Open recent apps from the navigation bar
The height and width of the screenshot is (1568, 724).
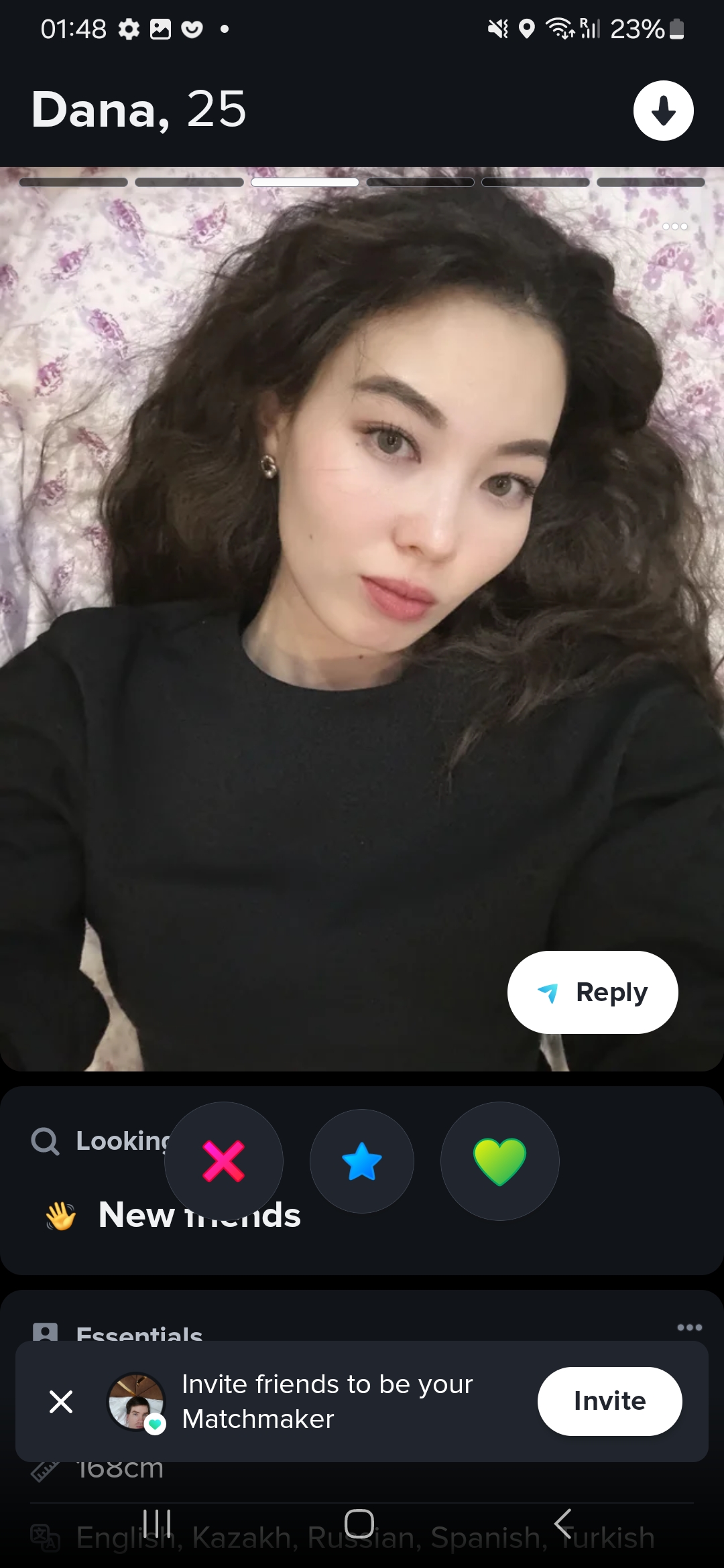click(x=158, y=1524)
